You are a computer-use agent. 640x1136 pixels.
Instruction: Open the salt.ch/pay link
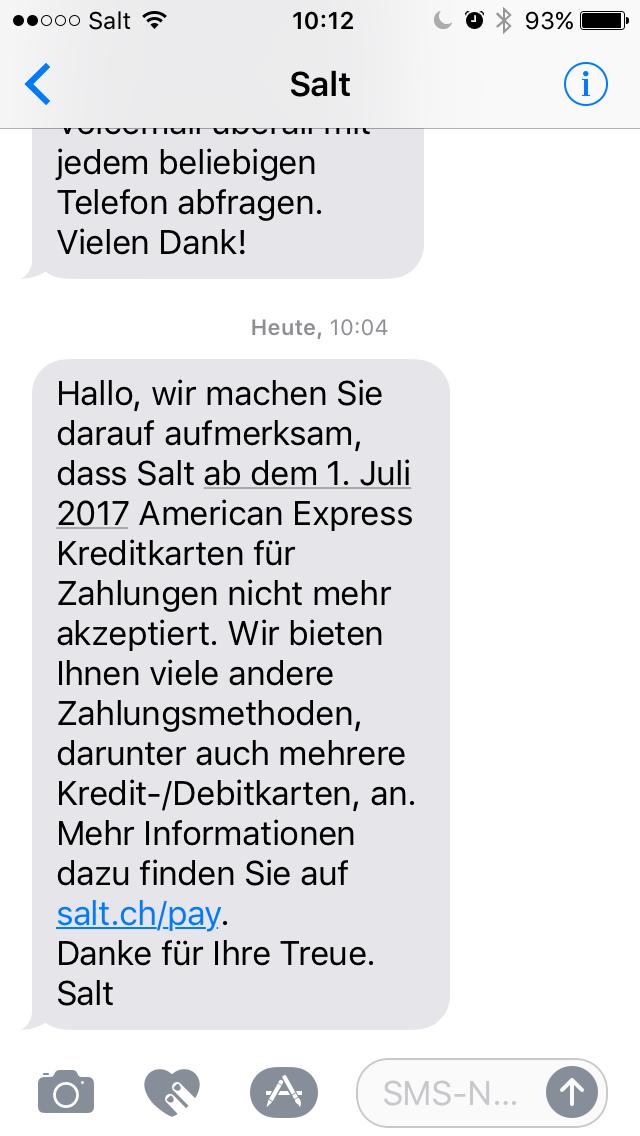[138, 914]
